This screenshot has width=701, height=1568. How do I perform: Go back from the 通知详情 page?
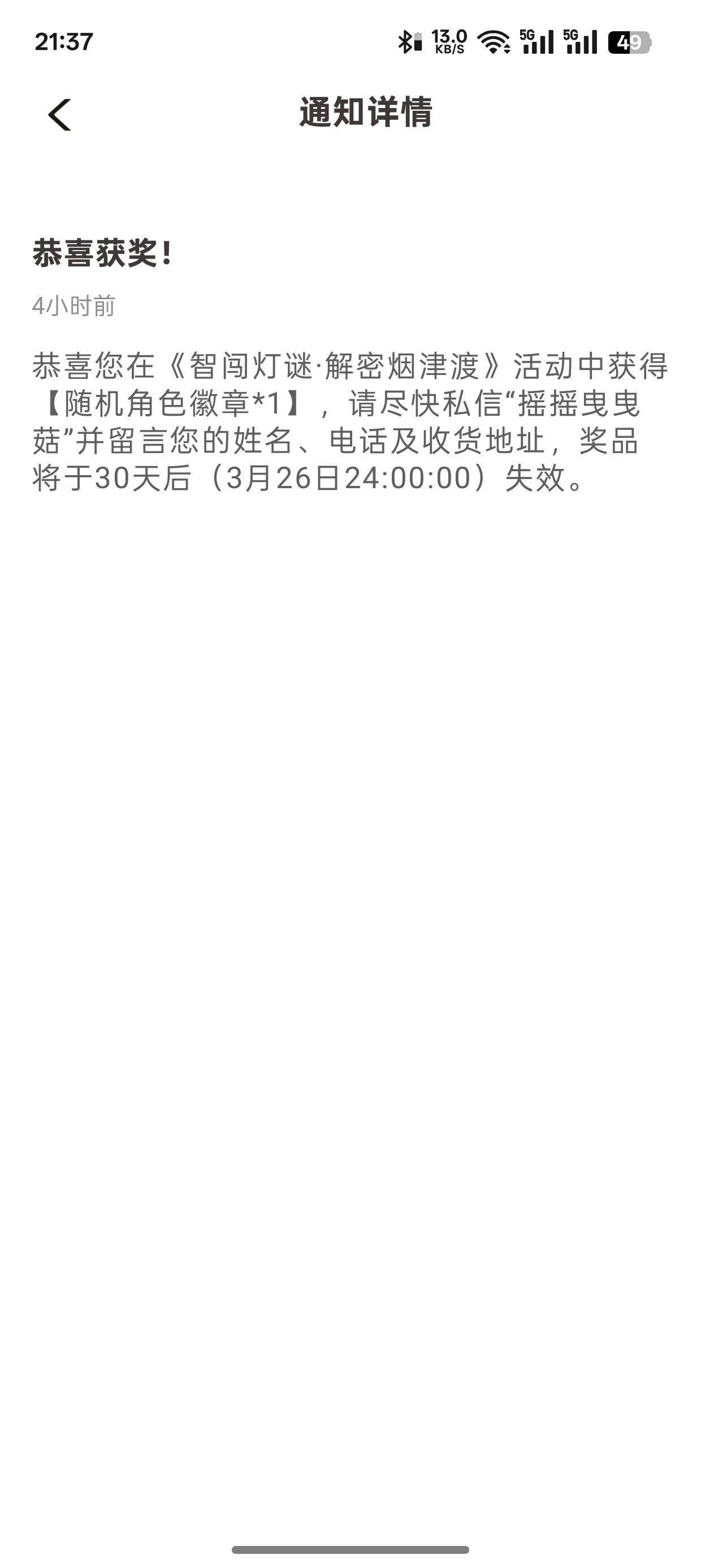pos(59,114)
